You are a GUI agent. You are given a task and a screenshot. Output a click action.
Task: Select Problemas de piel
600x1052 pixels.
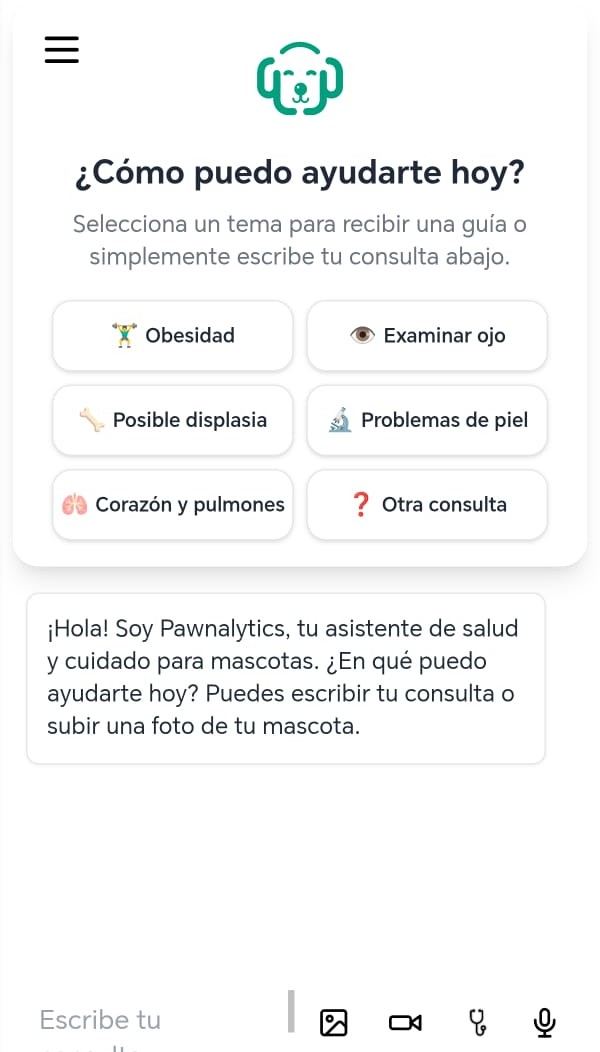(x=427, y=420)
